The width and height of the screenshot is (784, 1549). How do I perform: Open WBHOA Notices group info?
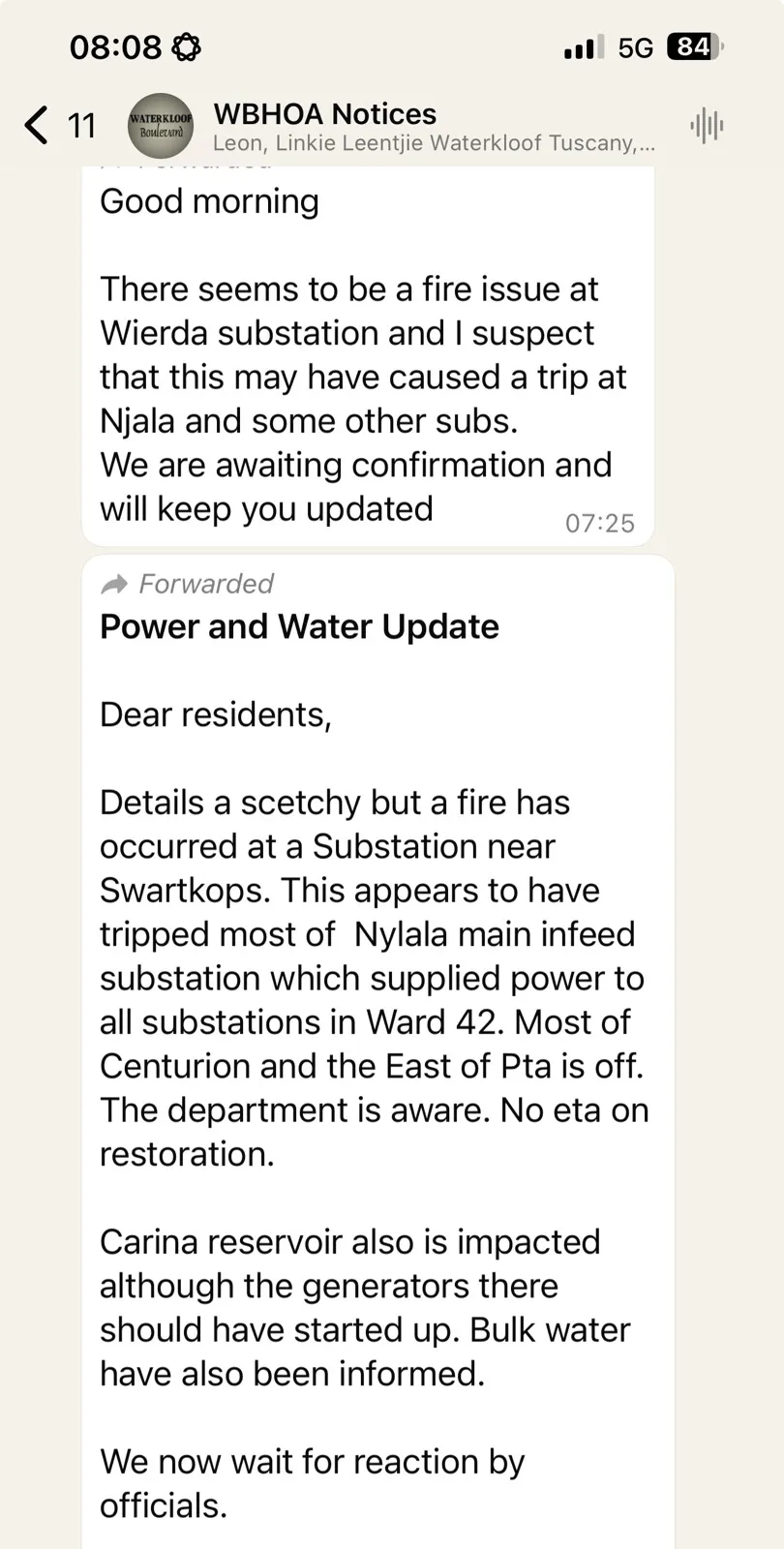434,127
